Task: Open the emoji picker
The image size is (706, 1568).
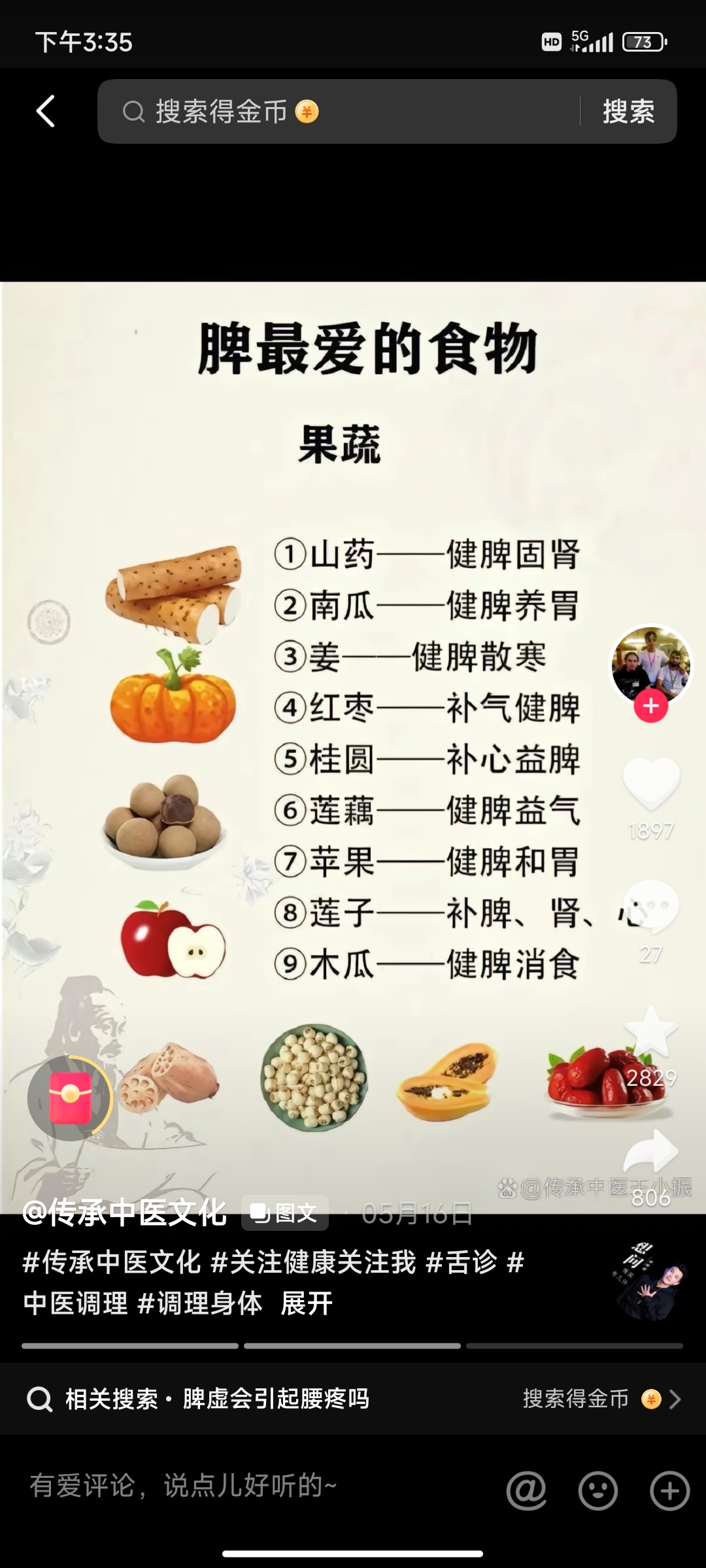Action: pos(597,1490)
